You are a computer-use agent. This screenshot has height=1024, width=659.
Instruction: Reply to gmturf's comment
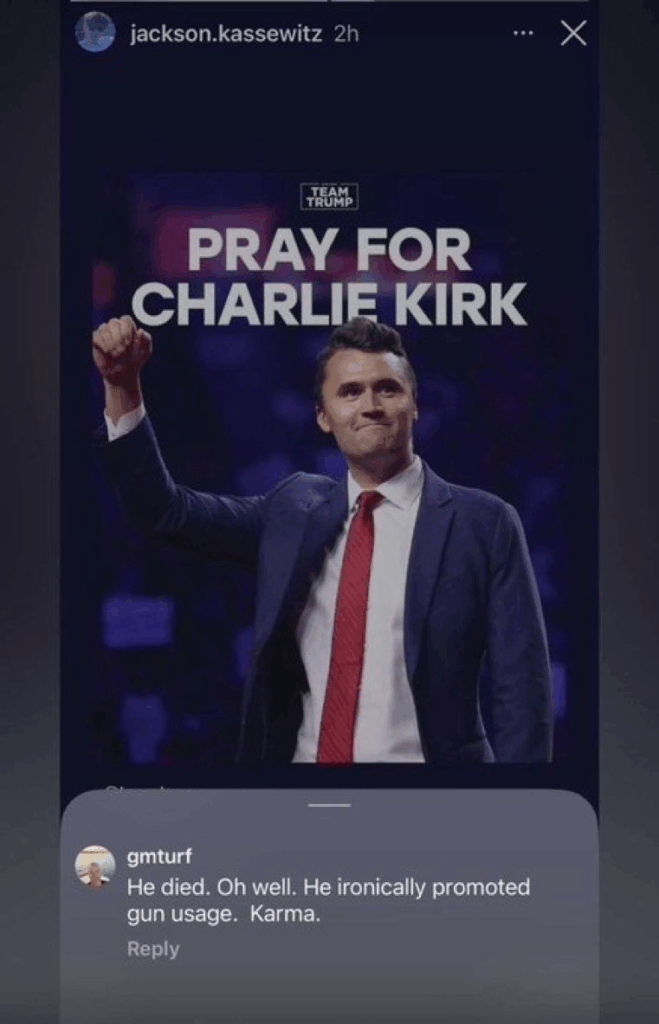click(153, 949)
